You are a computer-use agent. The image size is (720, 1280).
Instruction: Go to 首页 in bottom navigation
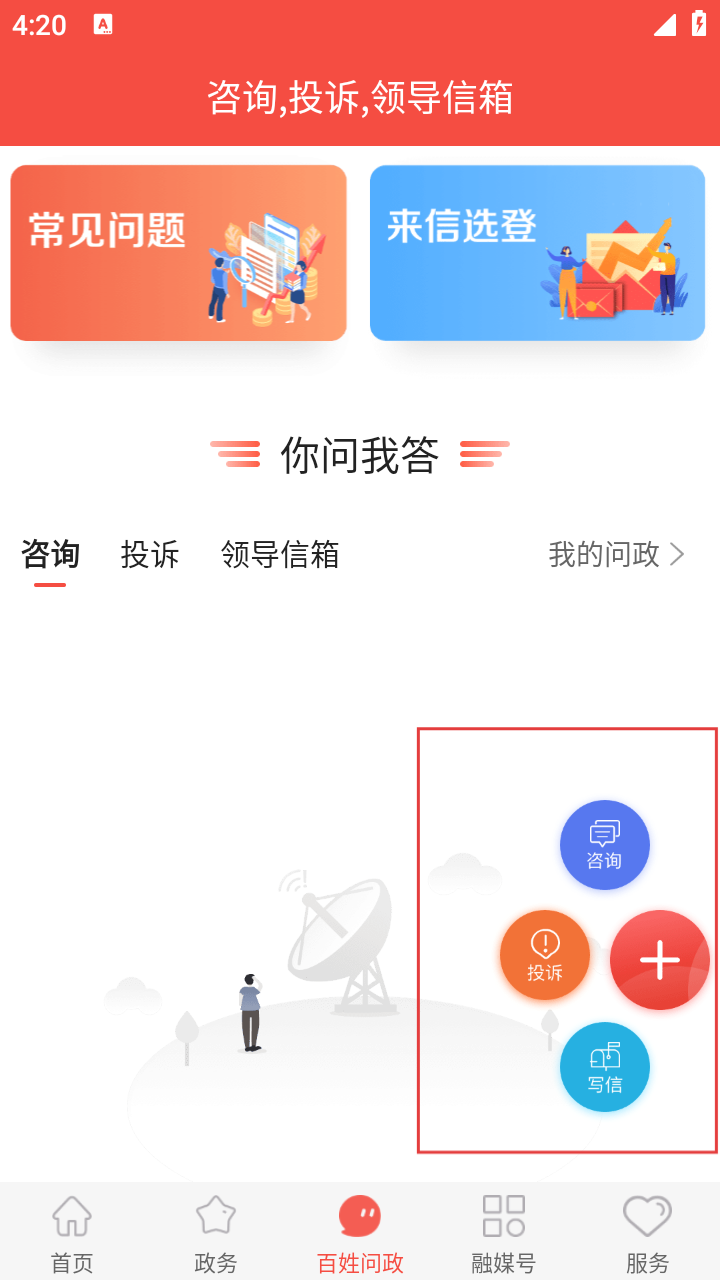tap(72, 1233)
